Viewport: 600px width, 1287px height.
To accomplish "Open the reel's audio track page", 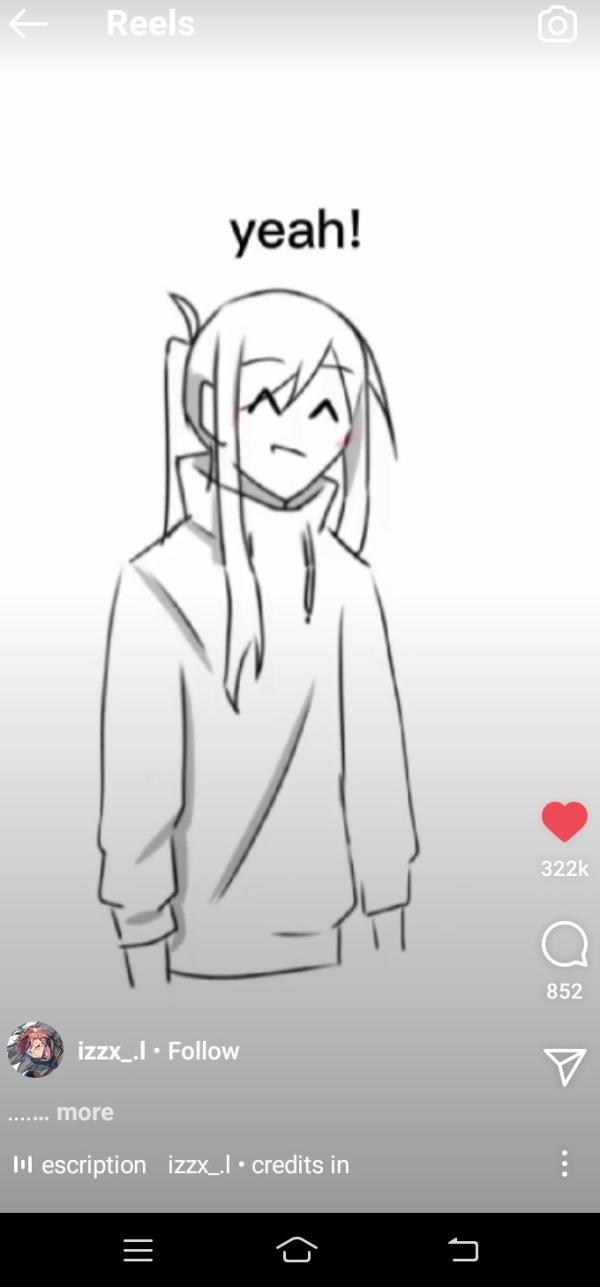I will 180,1165.
